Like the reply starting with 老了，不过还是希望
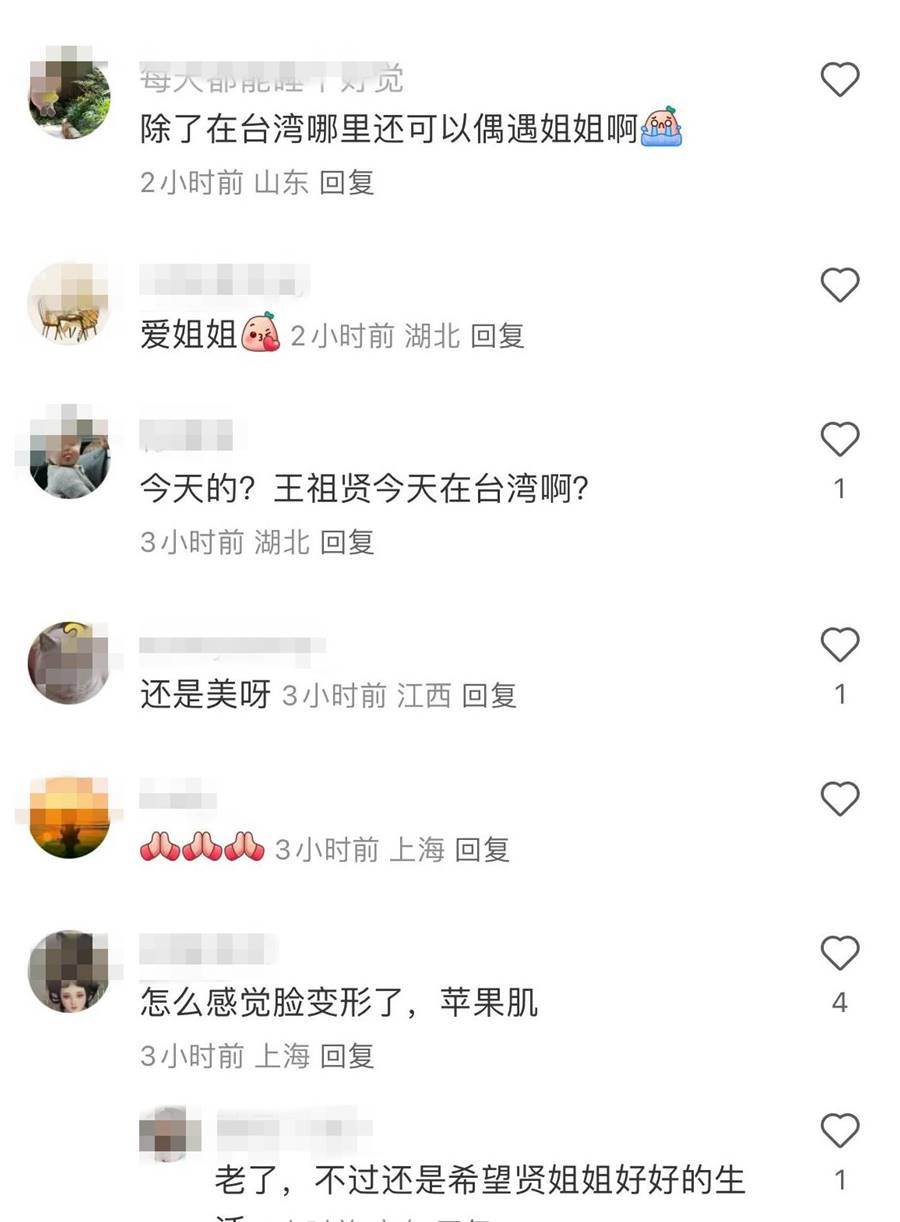The height and width of the screenshot is (1222, 900). point(840,1131)
